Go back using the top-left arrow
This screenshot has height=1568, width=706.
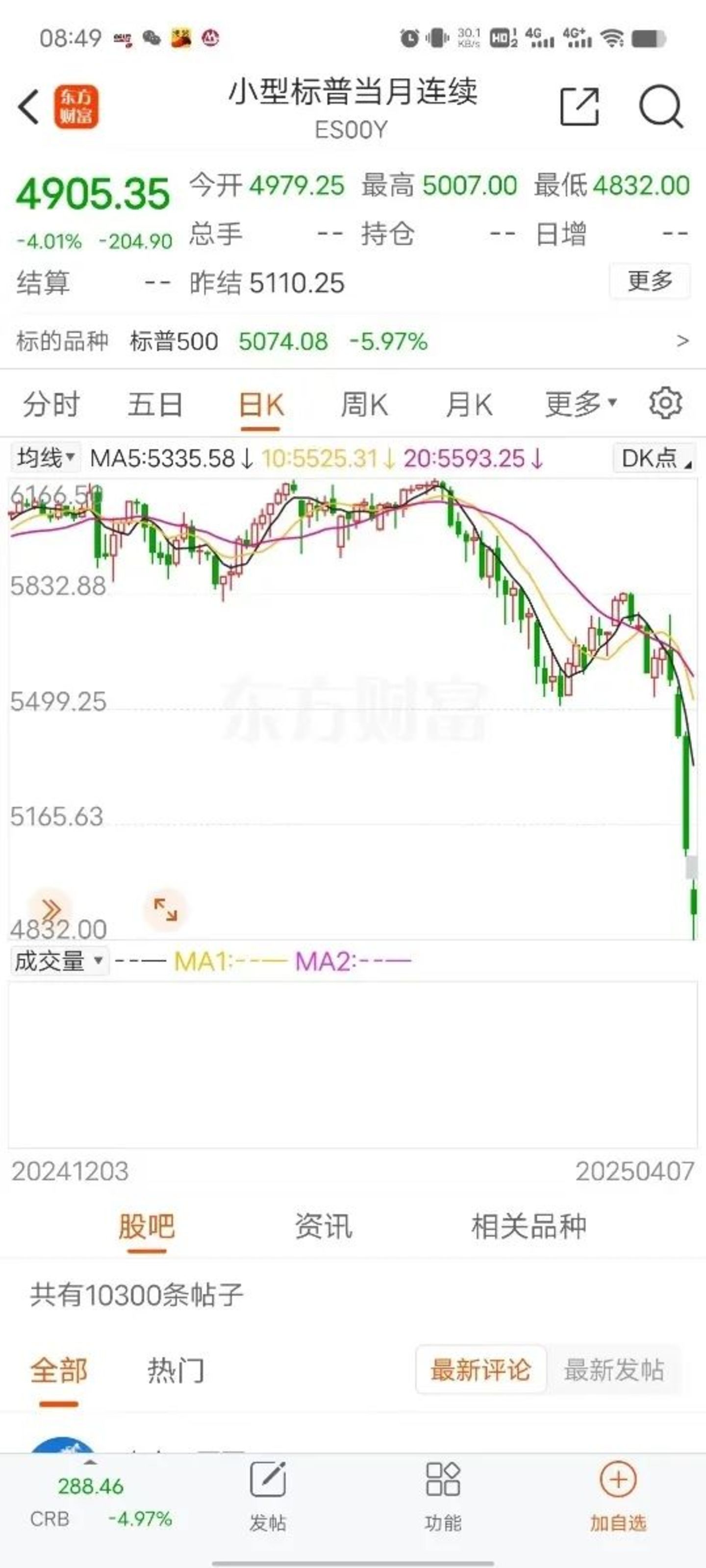coord(28,106)
